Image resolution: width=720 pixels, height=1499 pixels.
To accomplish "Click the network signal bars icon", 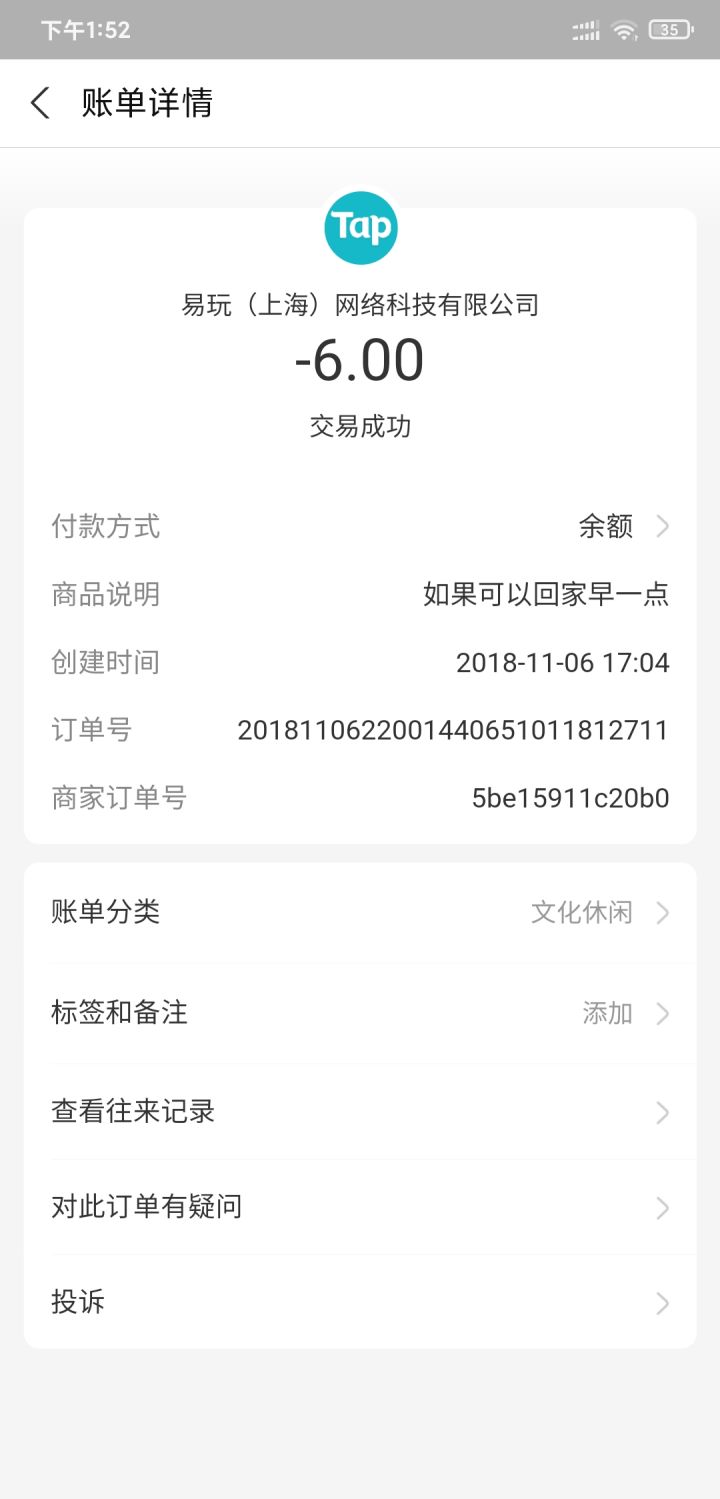I will point(585,31).
